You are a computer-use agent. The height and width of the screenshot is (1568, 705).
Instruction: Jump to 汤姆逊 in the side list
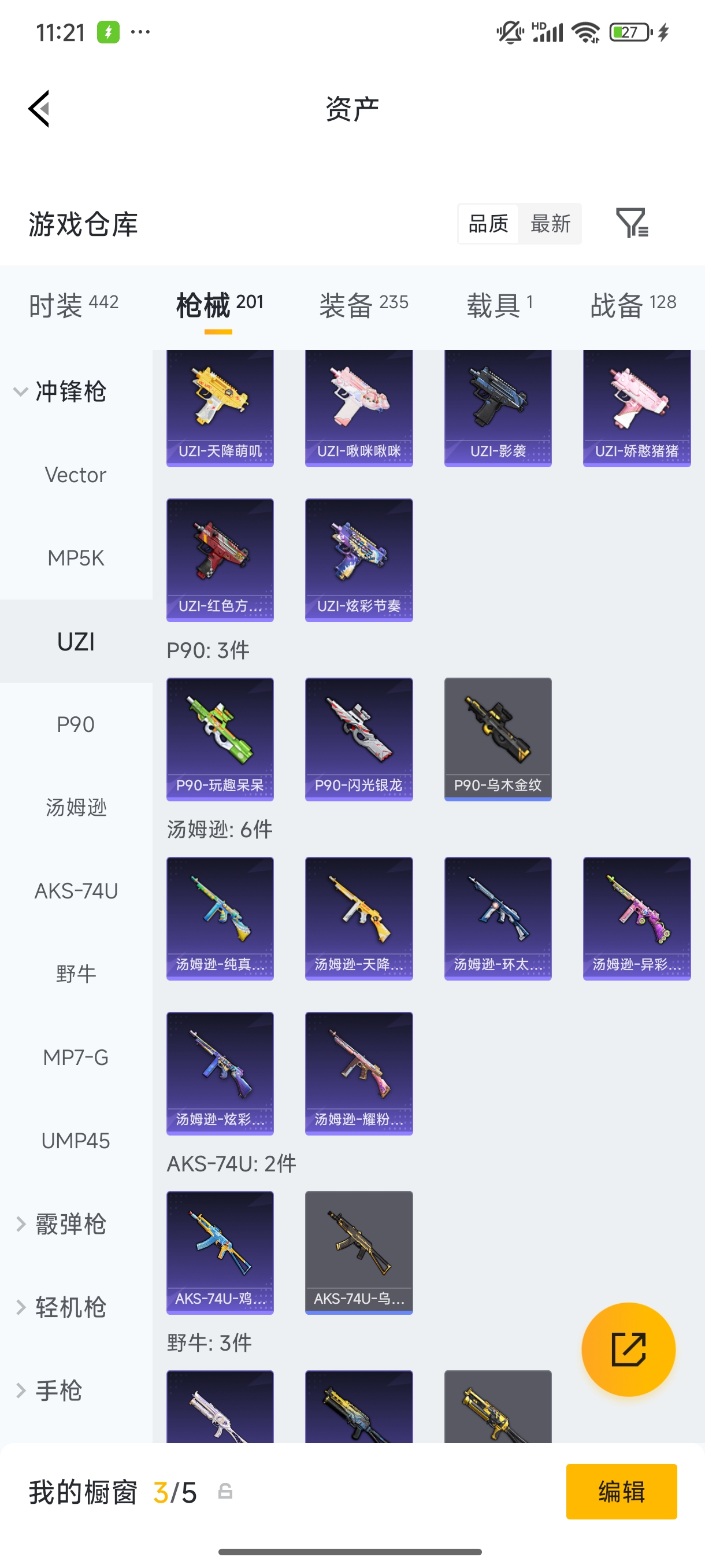click(76, 808)
